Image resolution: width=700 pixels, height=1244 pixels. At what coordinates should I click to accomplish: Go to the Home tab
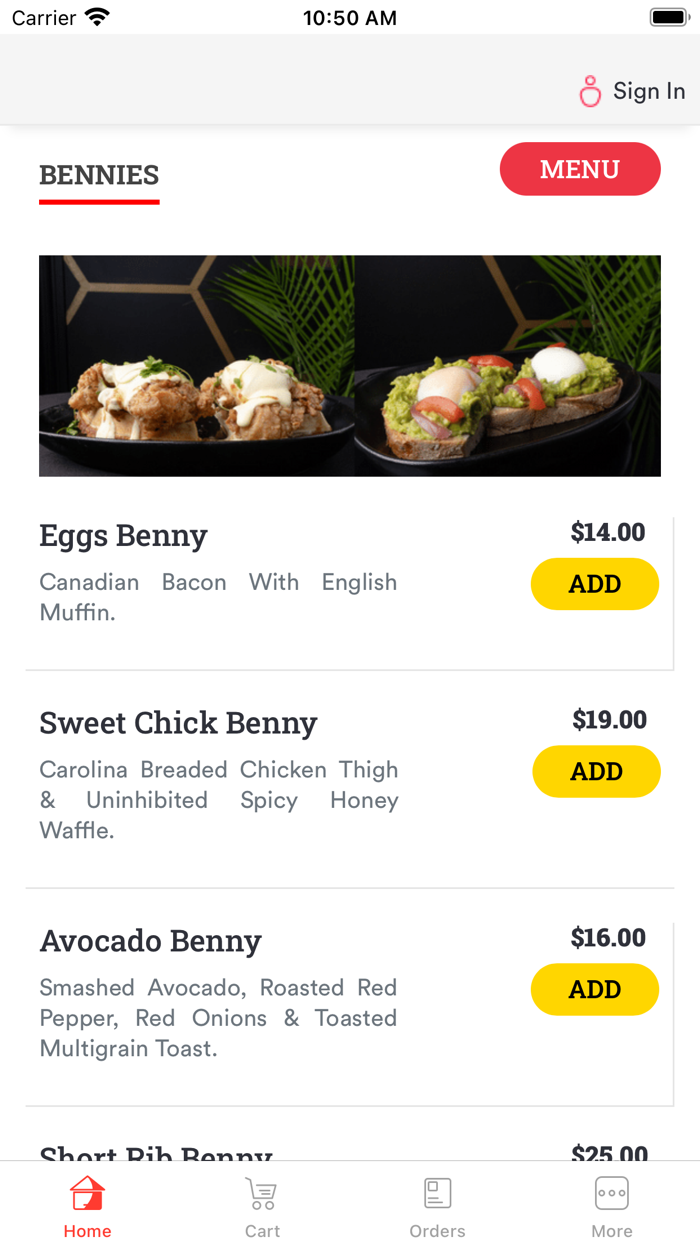pyautogui.click(x=87, y=1204)
